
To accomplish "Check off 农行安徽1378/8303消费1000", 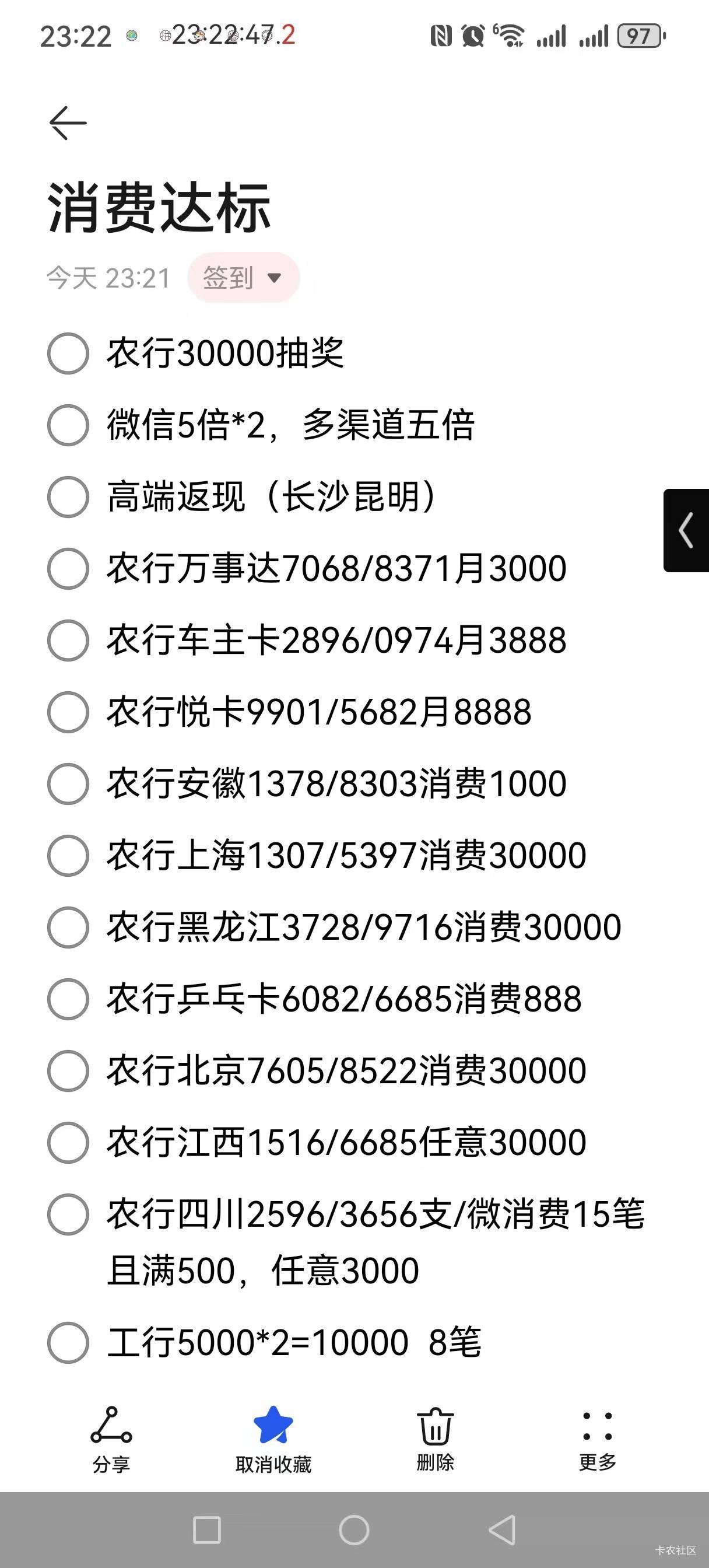I will pyautogui.click(x=68, y=784).
